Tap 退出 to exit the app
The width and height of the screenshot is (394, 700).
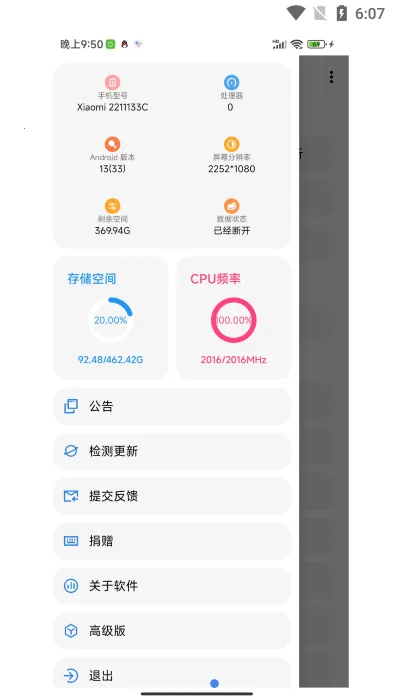(x=172, y=673)
